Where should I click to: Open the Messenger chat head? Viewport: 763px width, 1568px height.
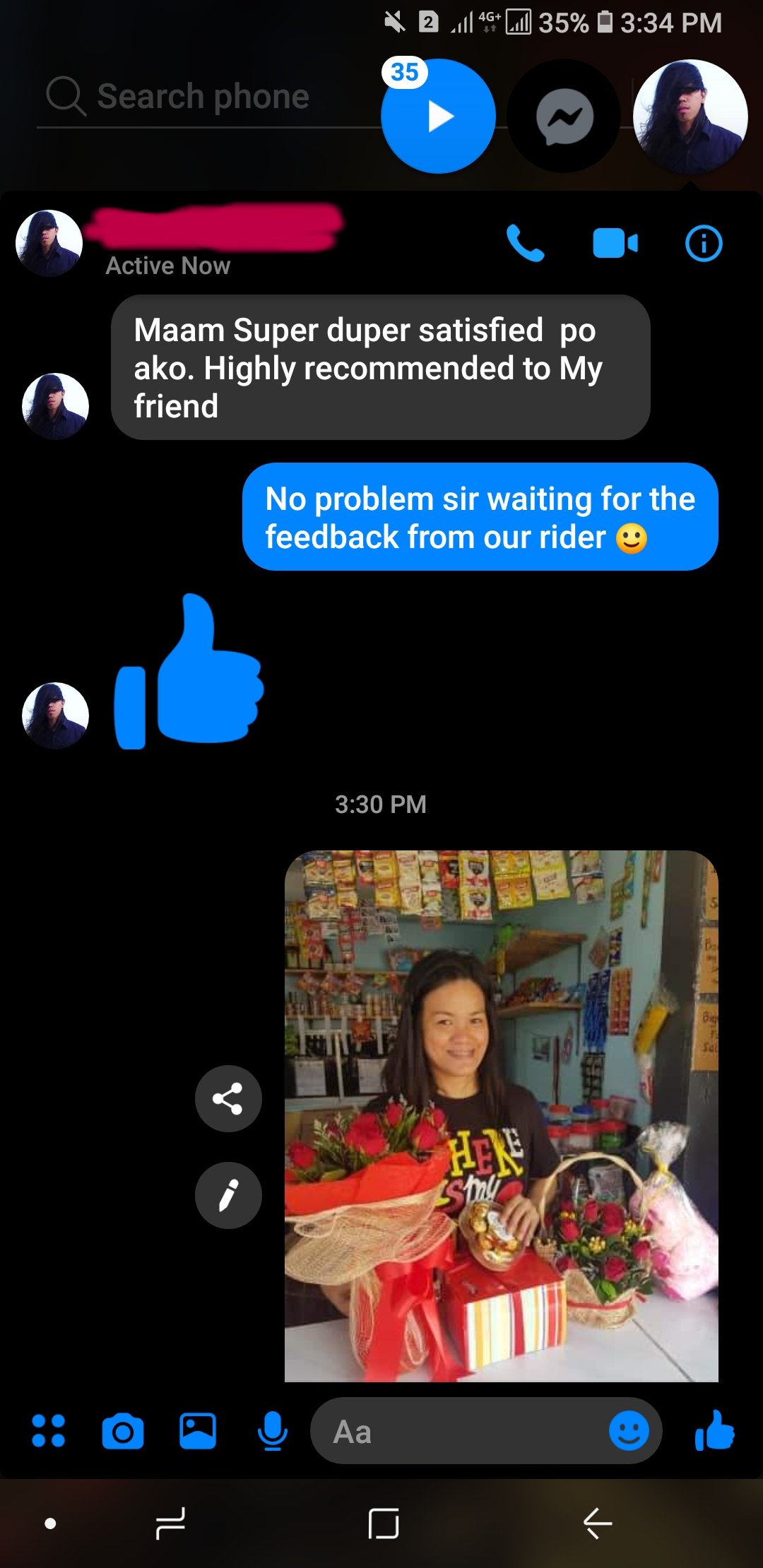click(564, 117)
